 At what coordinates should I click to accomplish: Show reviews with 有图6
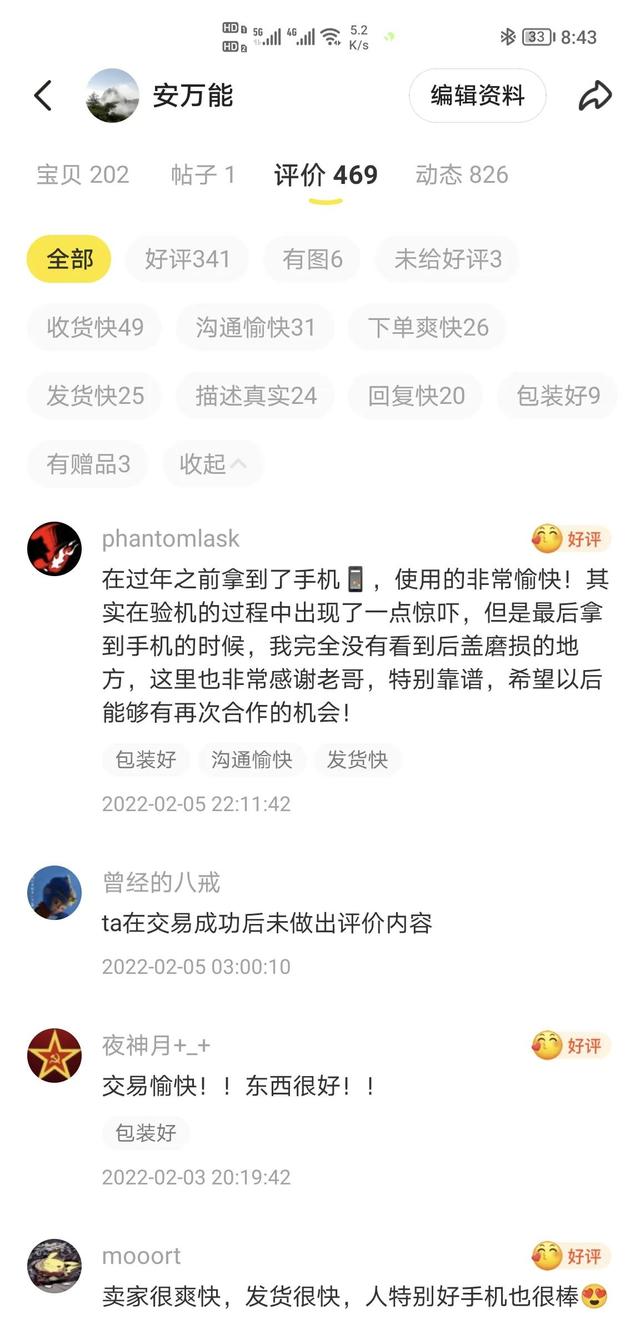coord(312,260)
